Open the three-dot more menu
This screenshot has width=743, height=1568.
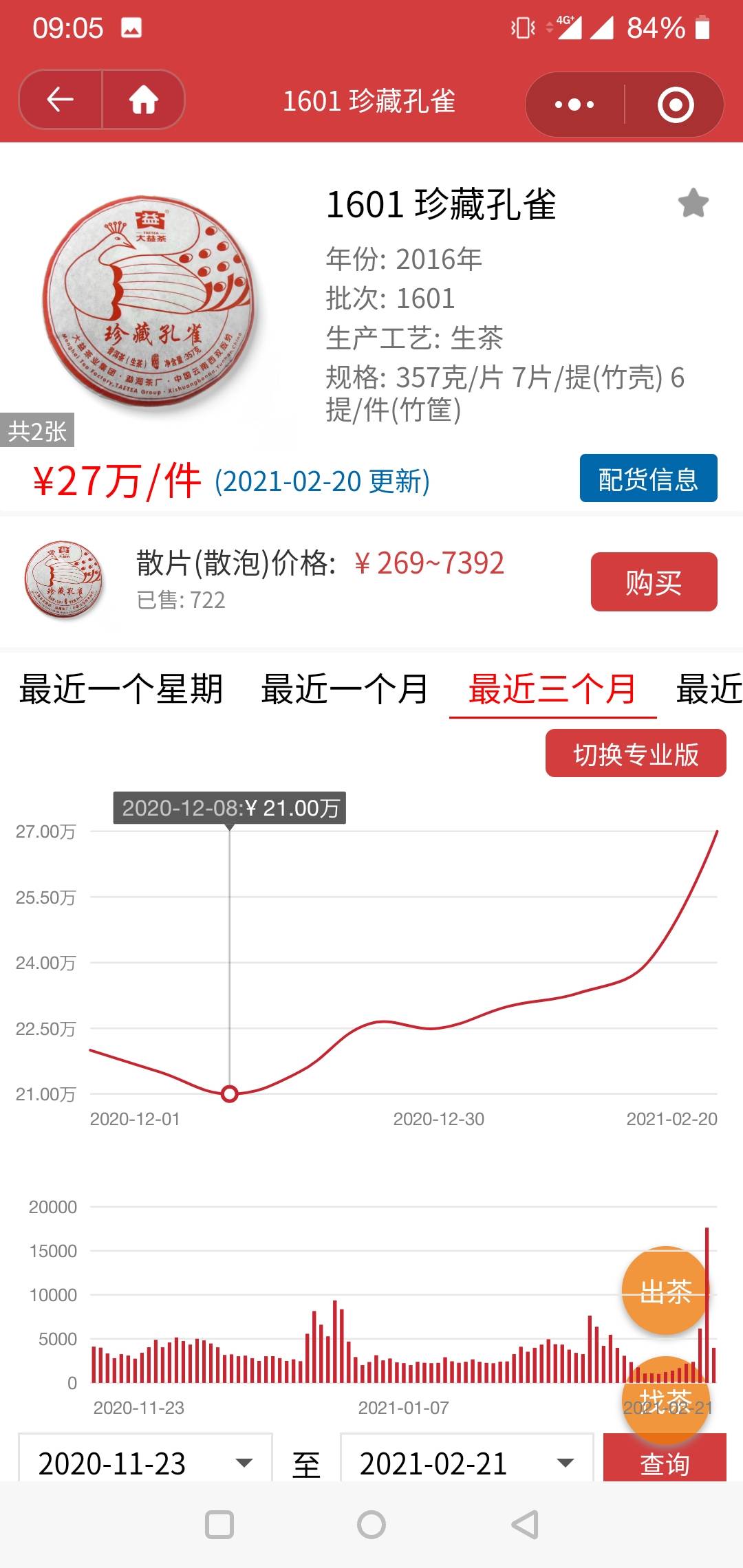tap(574, 105)
